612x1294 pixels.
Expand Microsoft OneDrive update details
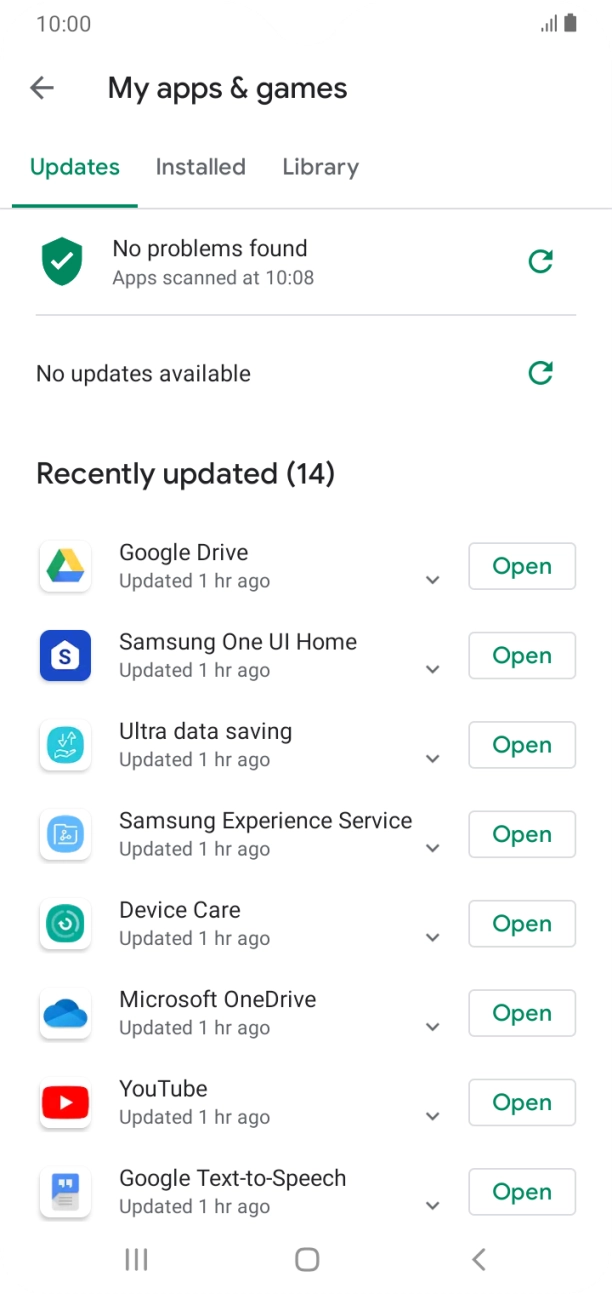433,1027
